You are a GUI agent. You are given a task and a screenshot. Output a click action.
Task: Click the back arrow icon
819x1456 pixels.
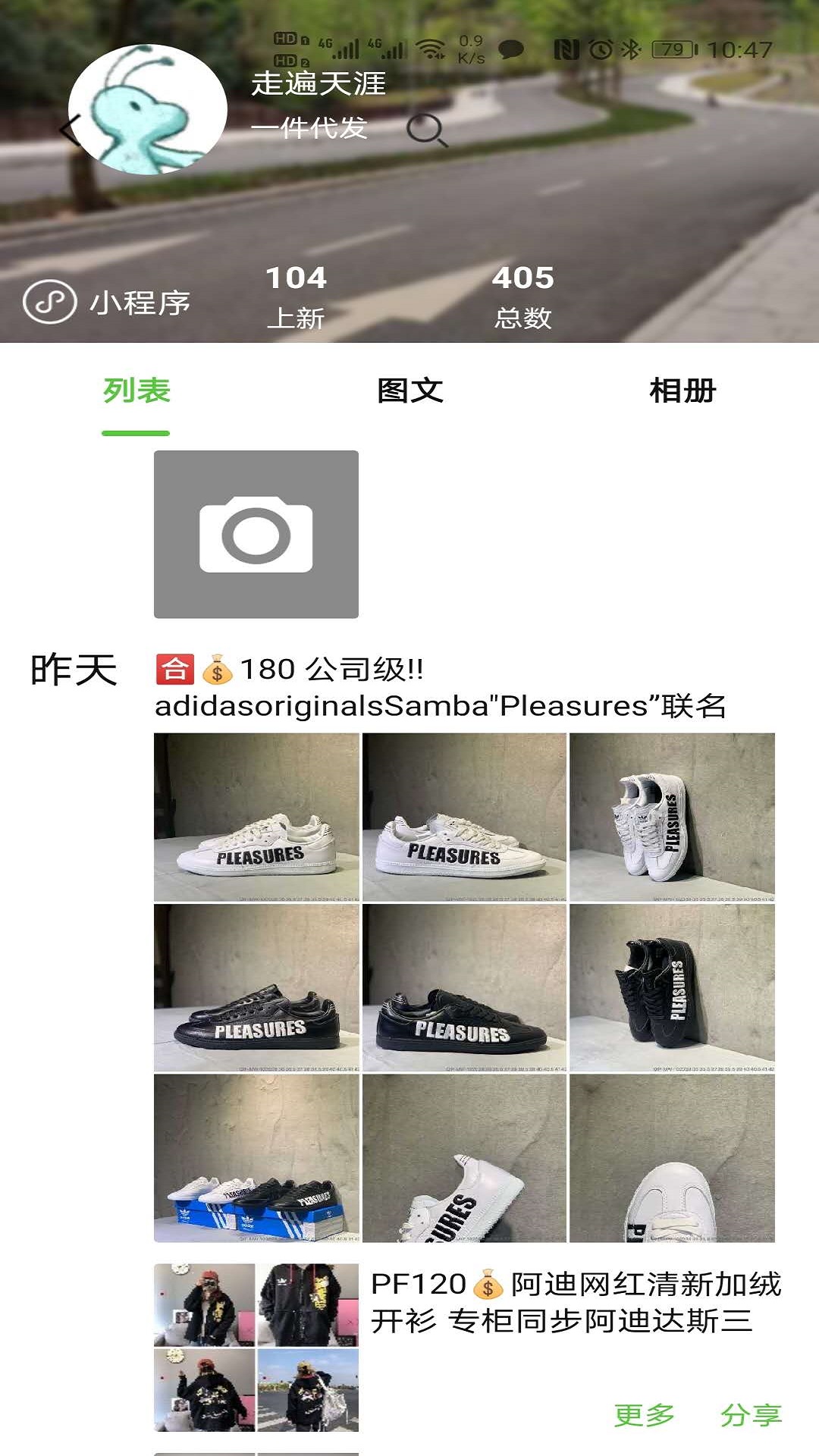click(x=71, y=130)
